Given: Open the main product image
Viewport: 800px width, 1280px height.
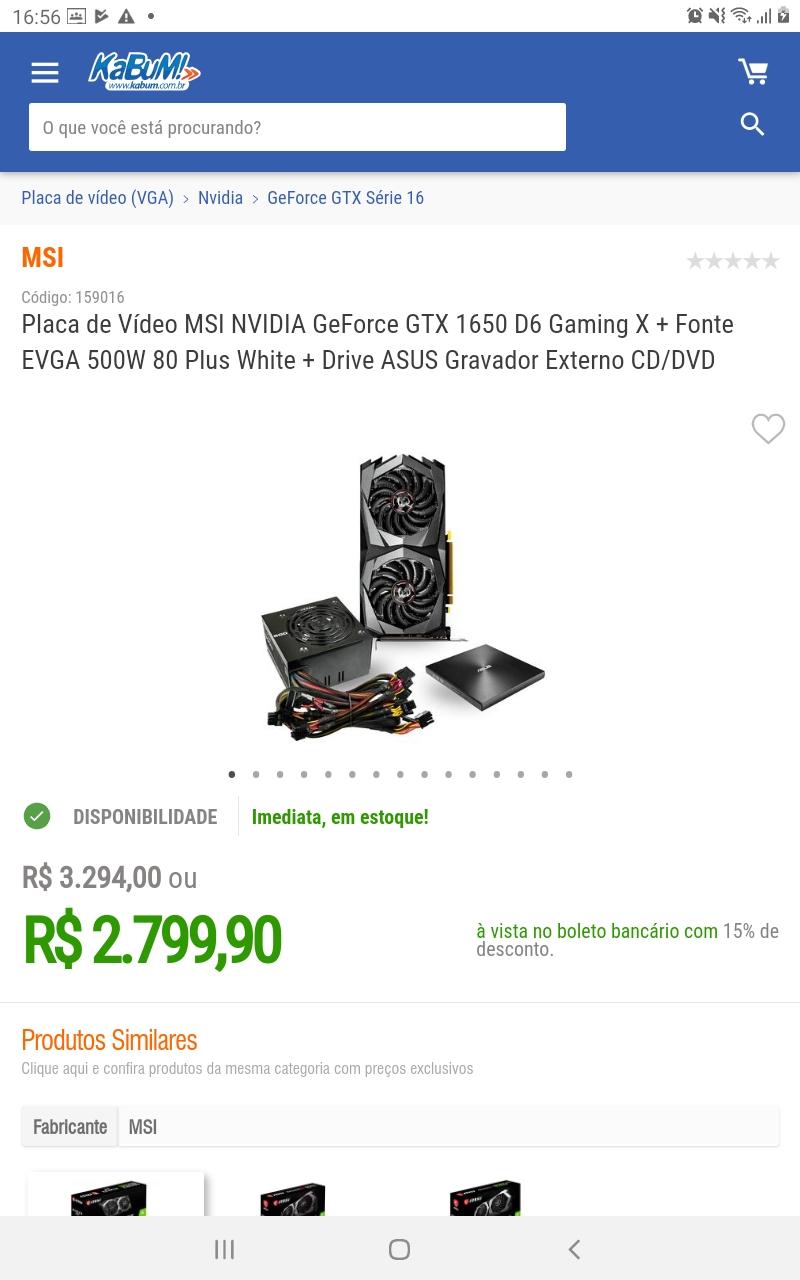Looking at the screenshot, I should point(400,596).
